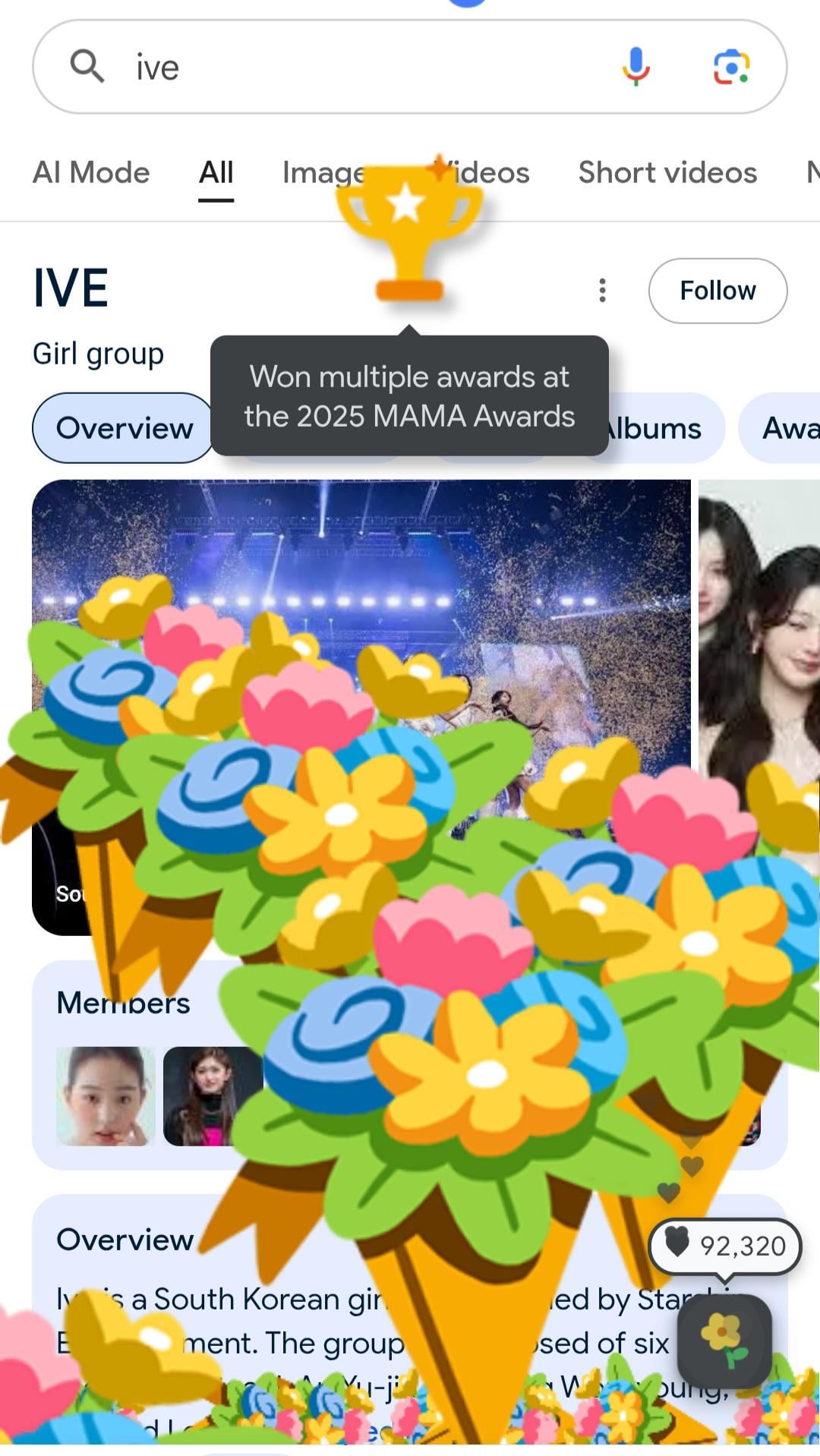Start voice search with the microphone

pyautogui.click(x=635, y=67)
